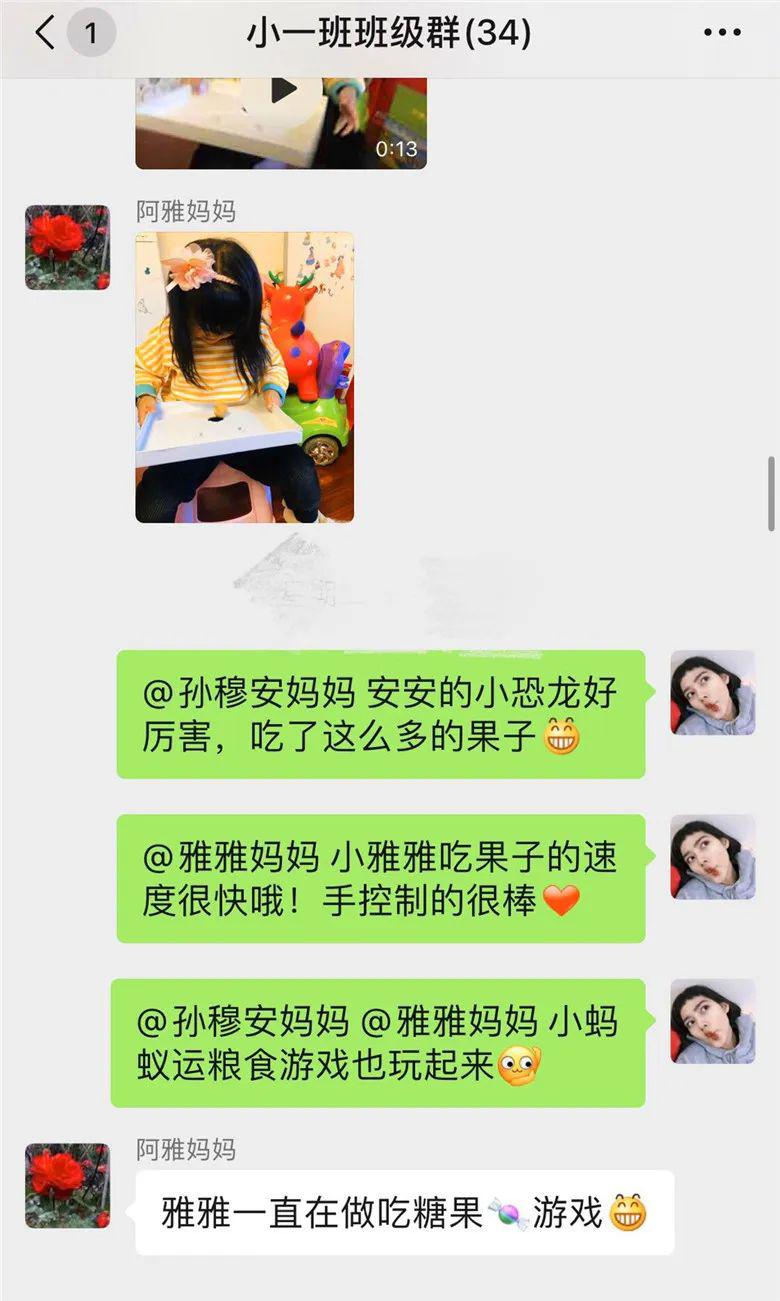780x1301 pixels.
Task: Tap sender avatar beside 小雅雅吃果子 message
Action: pos(712,857)
